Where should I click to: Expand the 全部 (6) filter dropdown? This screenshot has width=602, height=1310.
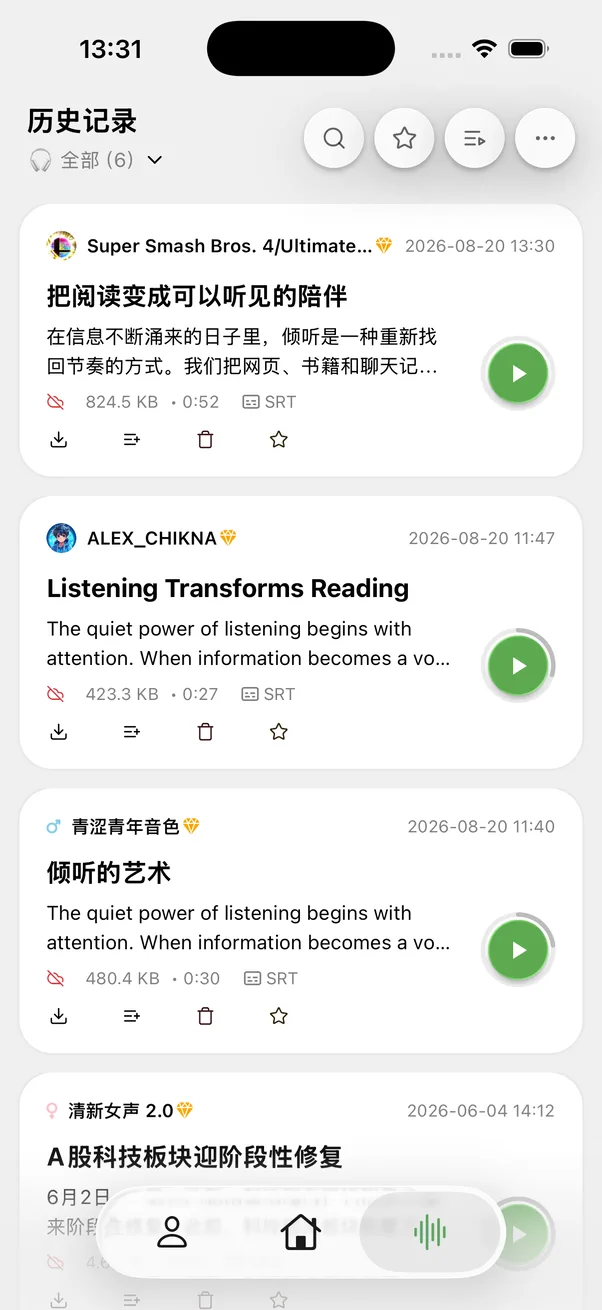97,160
